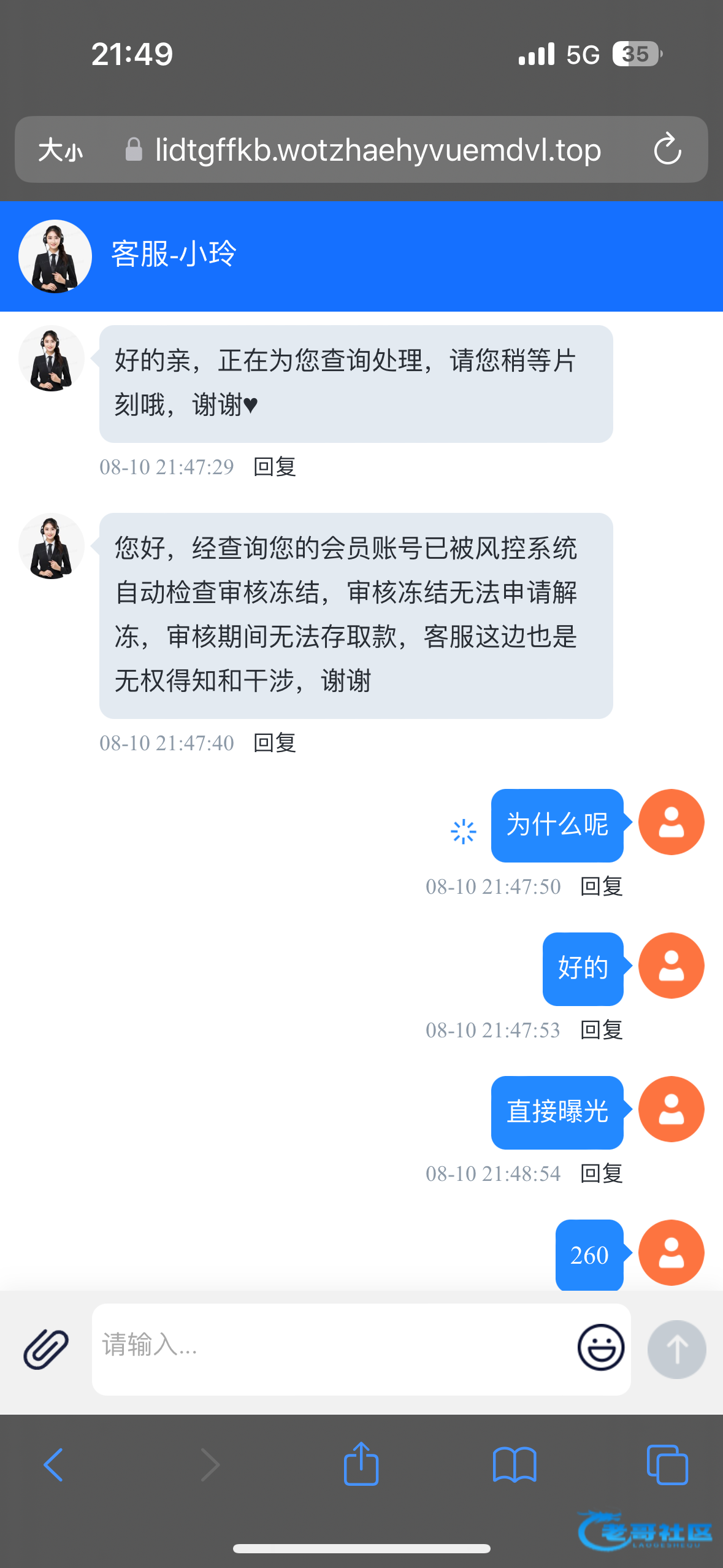Open the emoji picker
The height and width of the screenshot is (1568, 723).
pyautogui.click(x=601, y=1347)
